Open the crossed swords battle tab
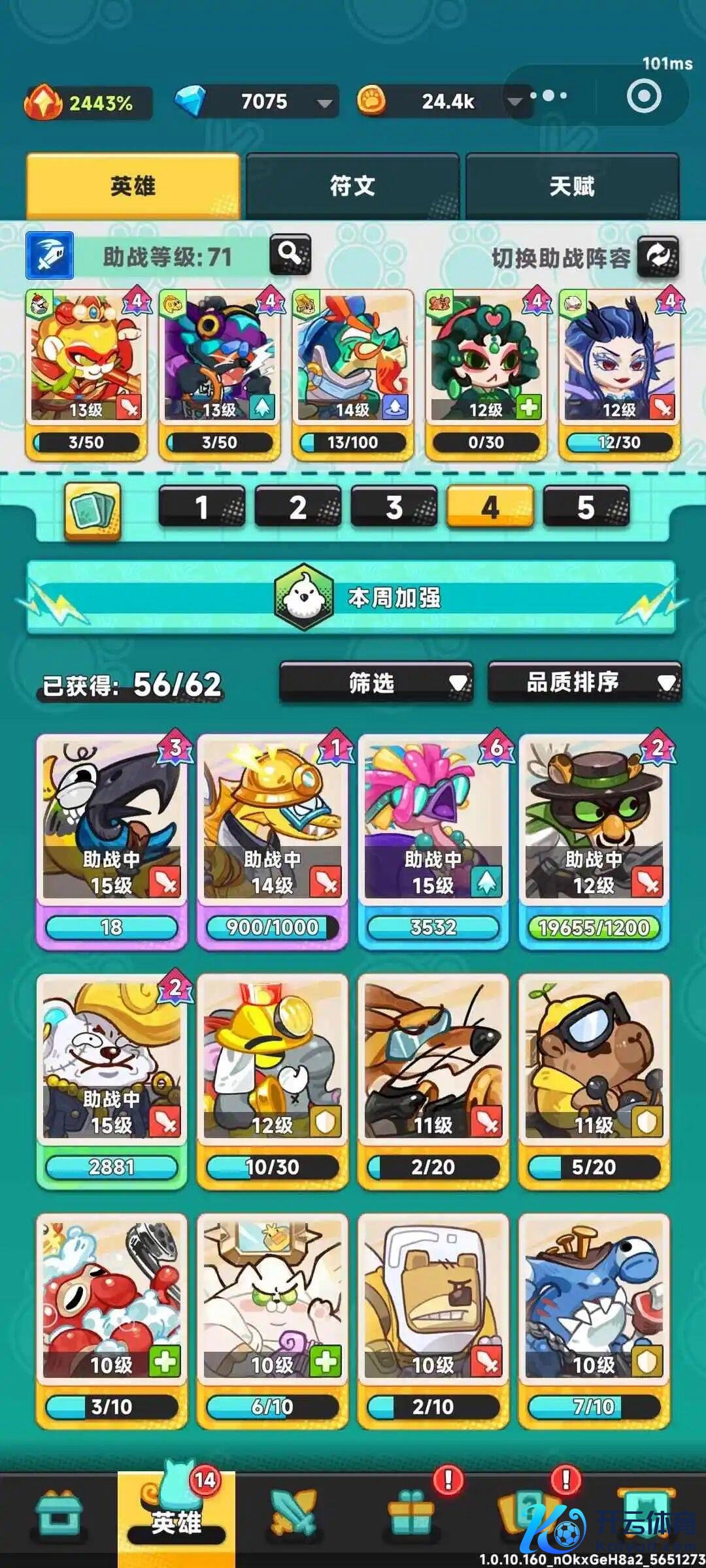This screenshot has height=1568, width=706. pos(294,1516)
